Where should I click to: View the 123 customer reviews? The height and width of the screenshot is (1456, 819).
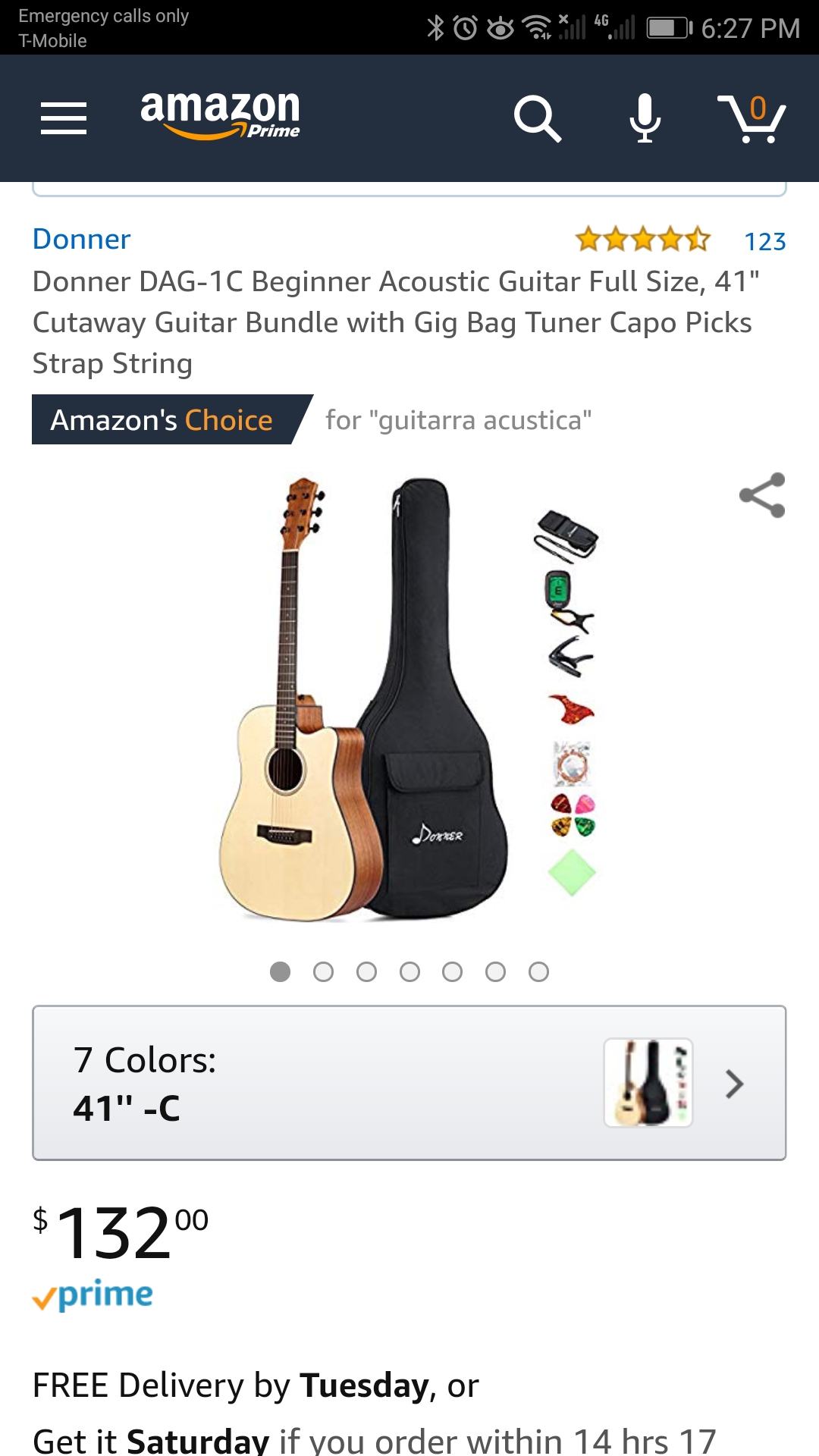(x=764, y=241)
